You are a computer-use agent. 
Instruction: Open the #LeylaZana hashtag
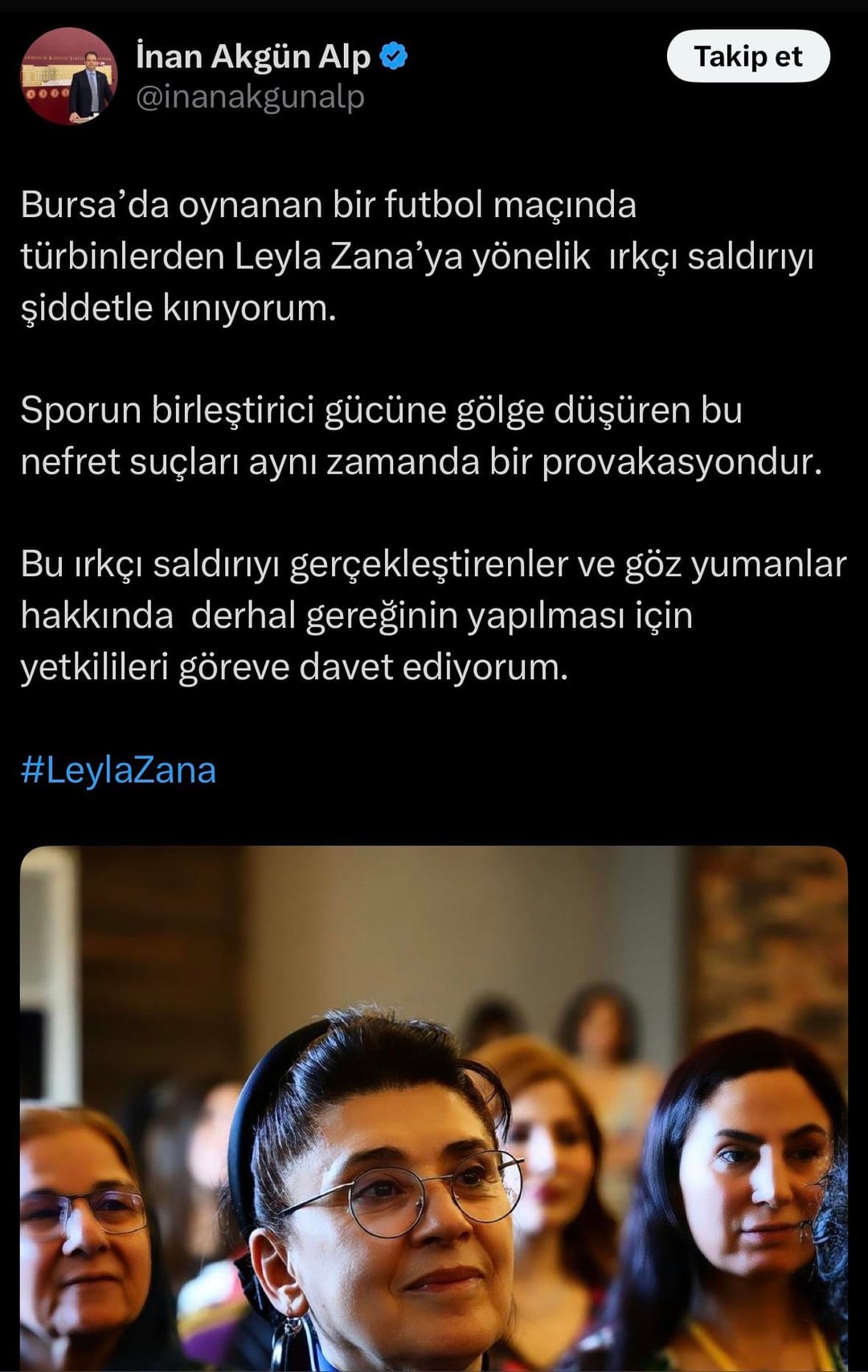click(118, 769)
